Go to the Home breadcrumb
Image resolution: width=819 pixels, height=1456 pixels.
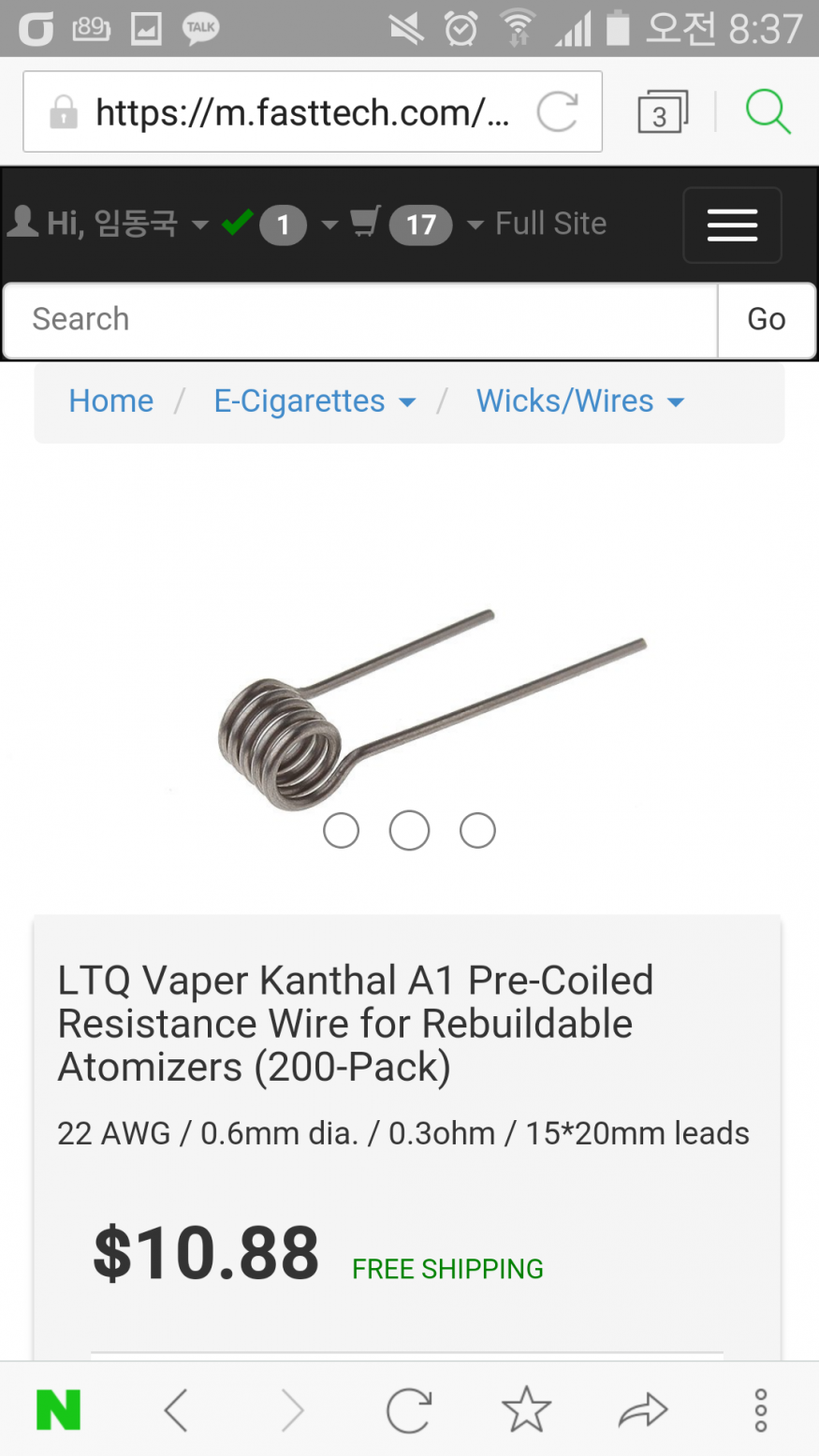[x=110, y=401]
